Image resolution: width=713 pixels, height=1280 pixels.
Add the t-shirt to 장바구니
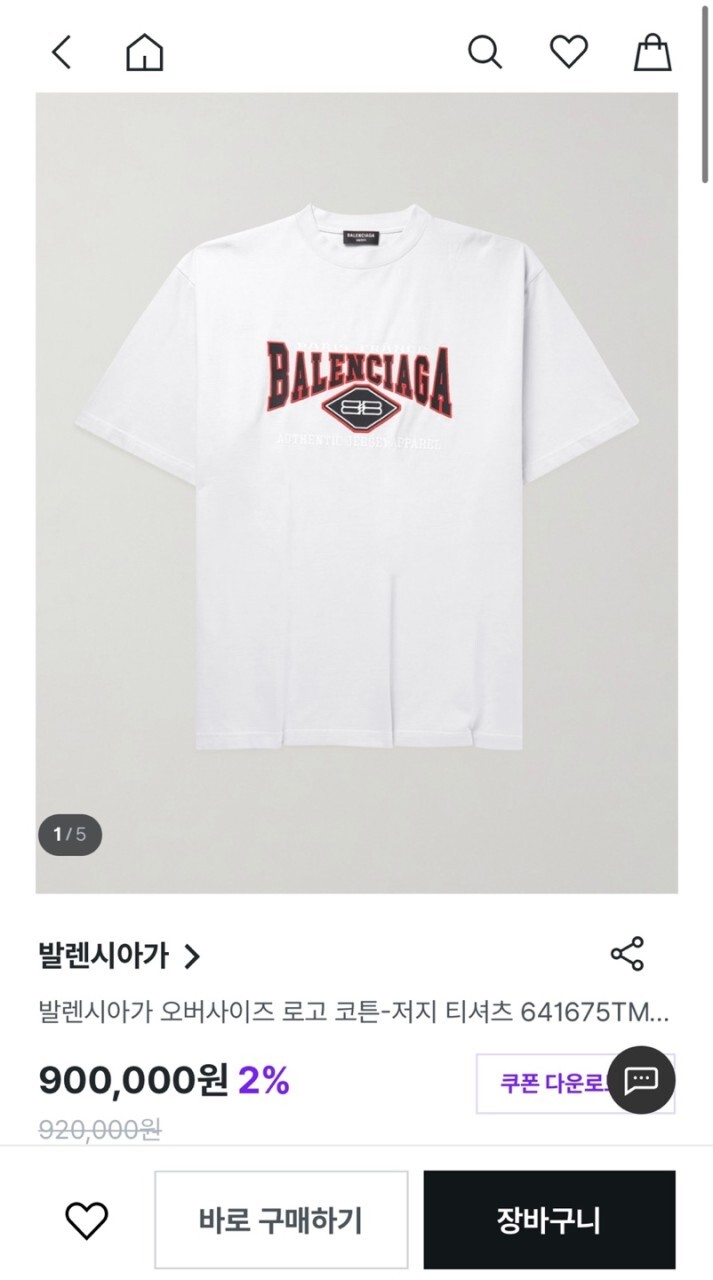(549, 1220)
